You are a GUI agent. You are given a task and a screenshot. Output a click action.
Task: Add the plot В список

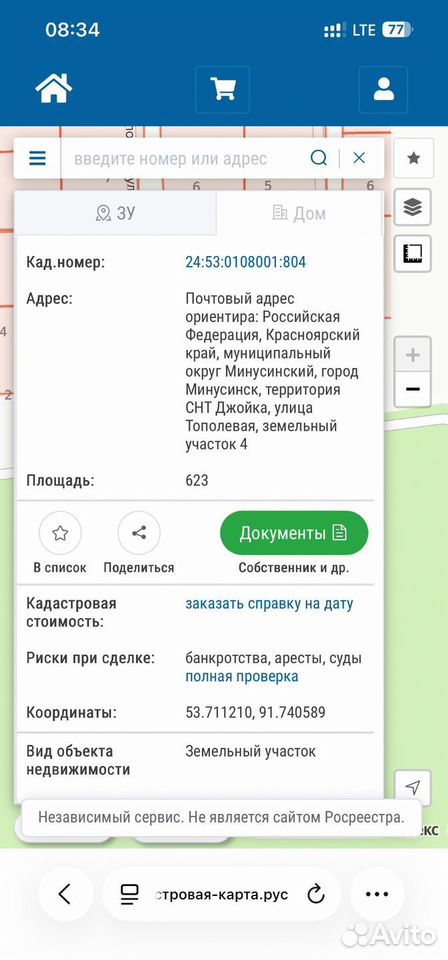pyautogui.click(x=60, y=544)
